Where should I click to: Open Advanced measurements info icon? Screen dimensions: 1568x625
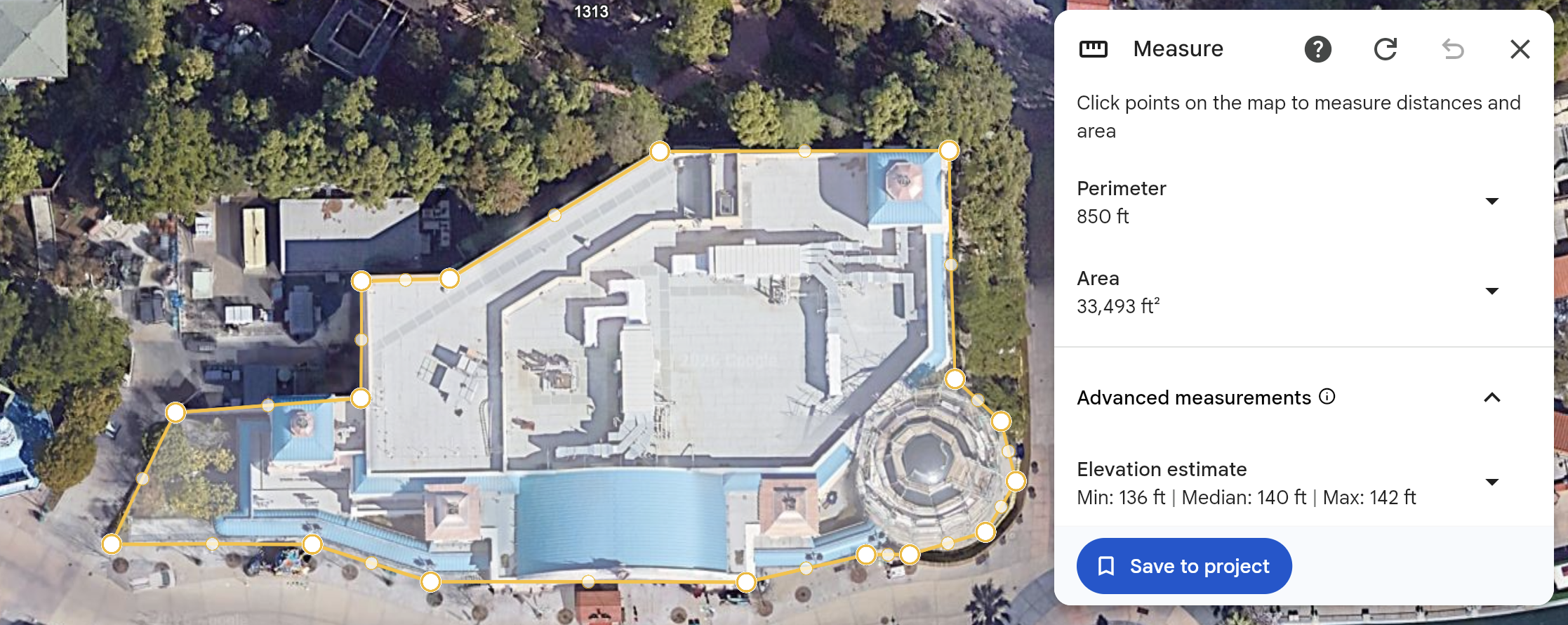[x=1327, y=397]
